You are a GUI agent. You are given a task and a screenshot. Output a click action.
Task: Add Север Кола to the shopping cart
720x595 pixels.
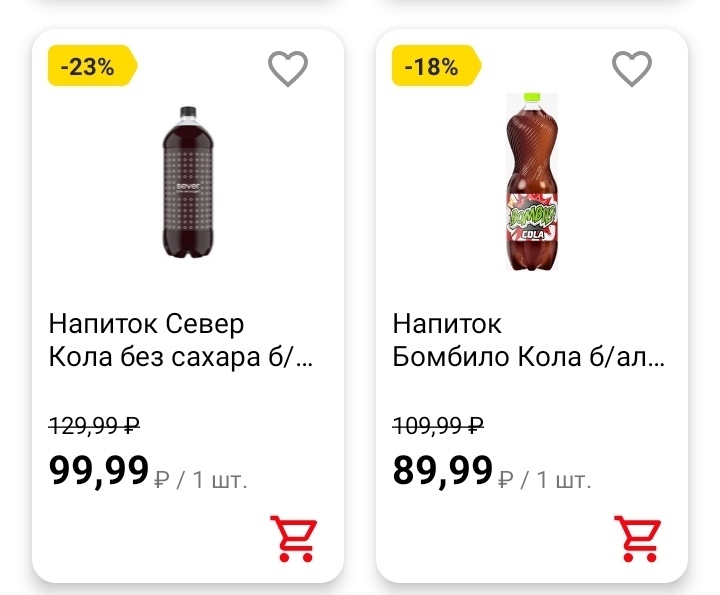[x=293, y=538]
